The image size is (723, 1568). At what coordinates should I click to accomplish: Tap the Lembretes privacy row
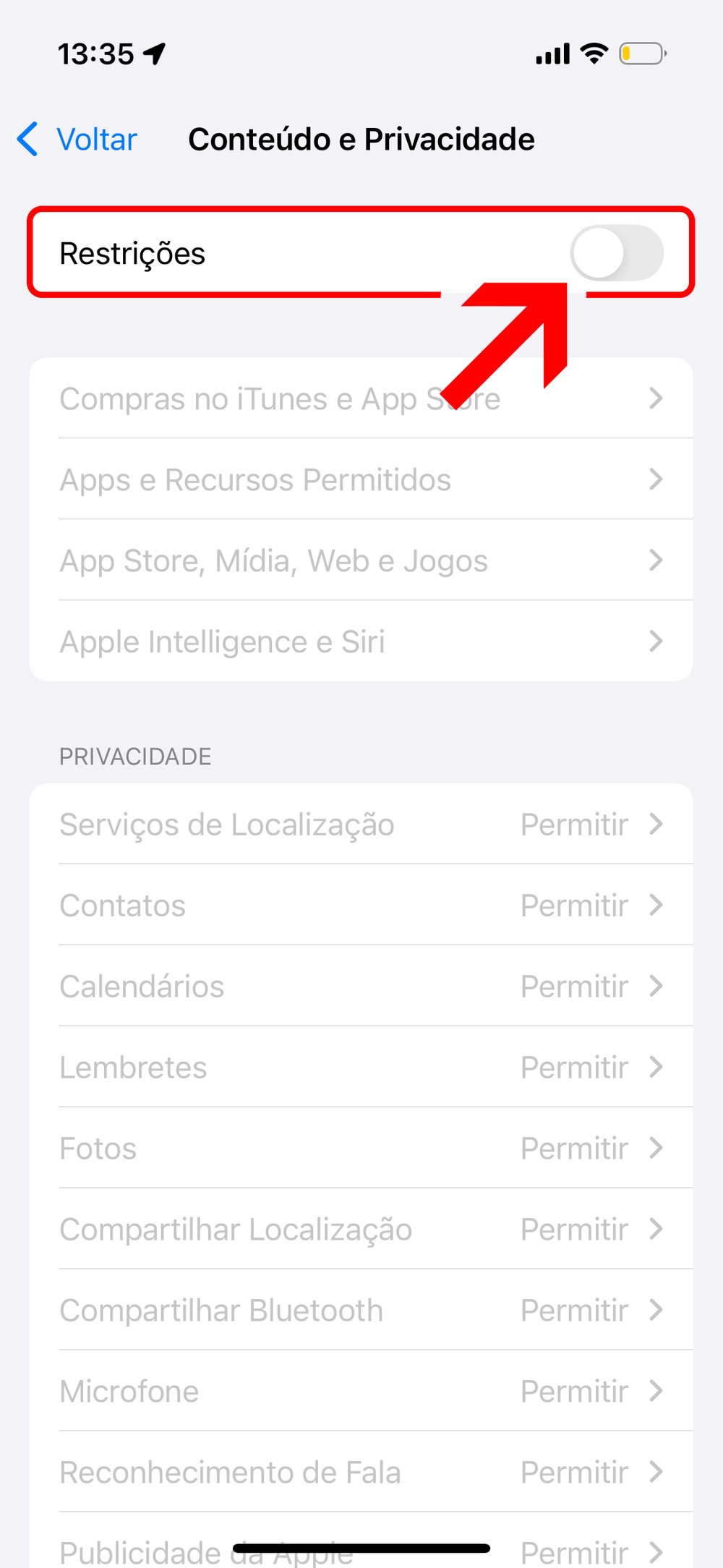pyautogui.click(x=360, y=1068)
